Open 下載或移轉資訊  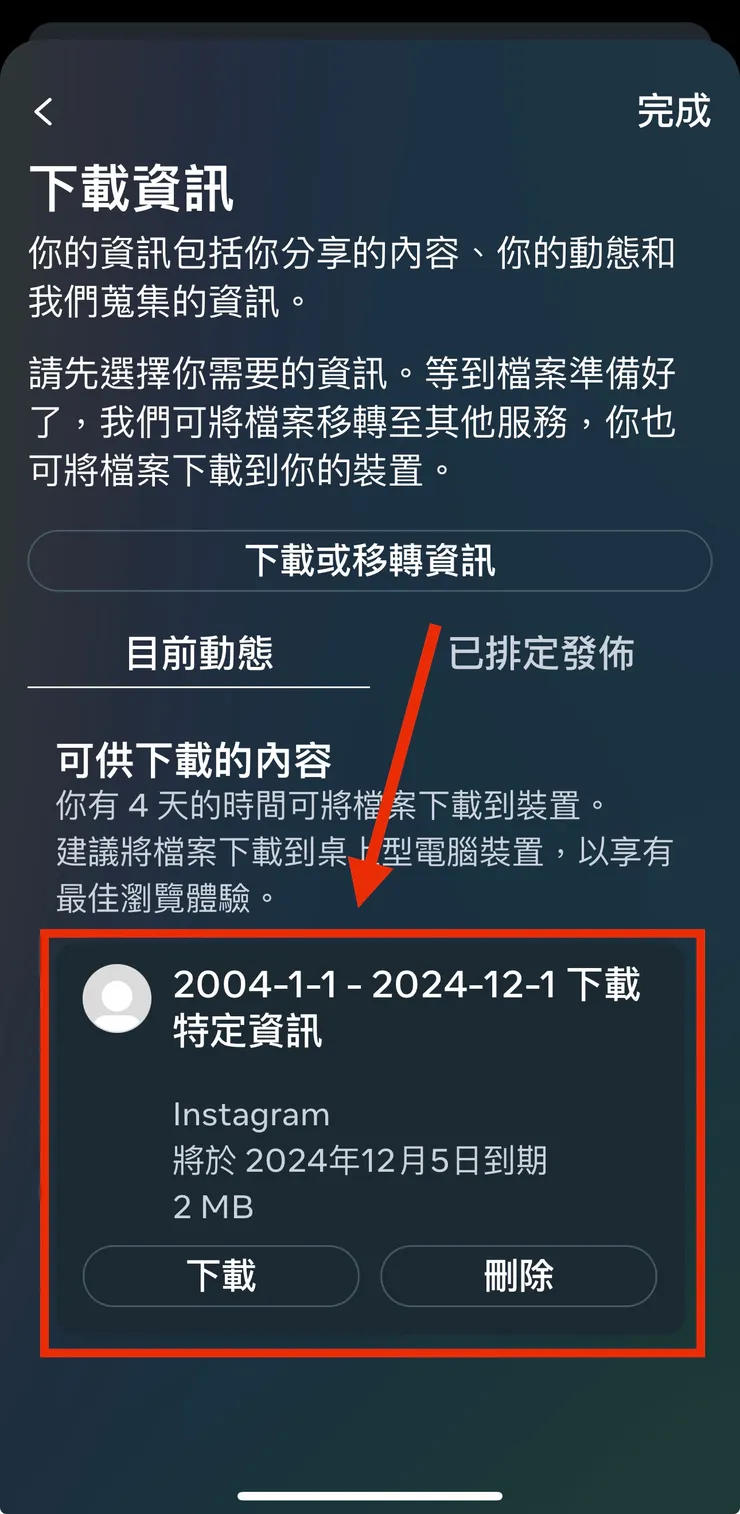(370, 561)
